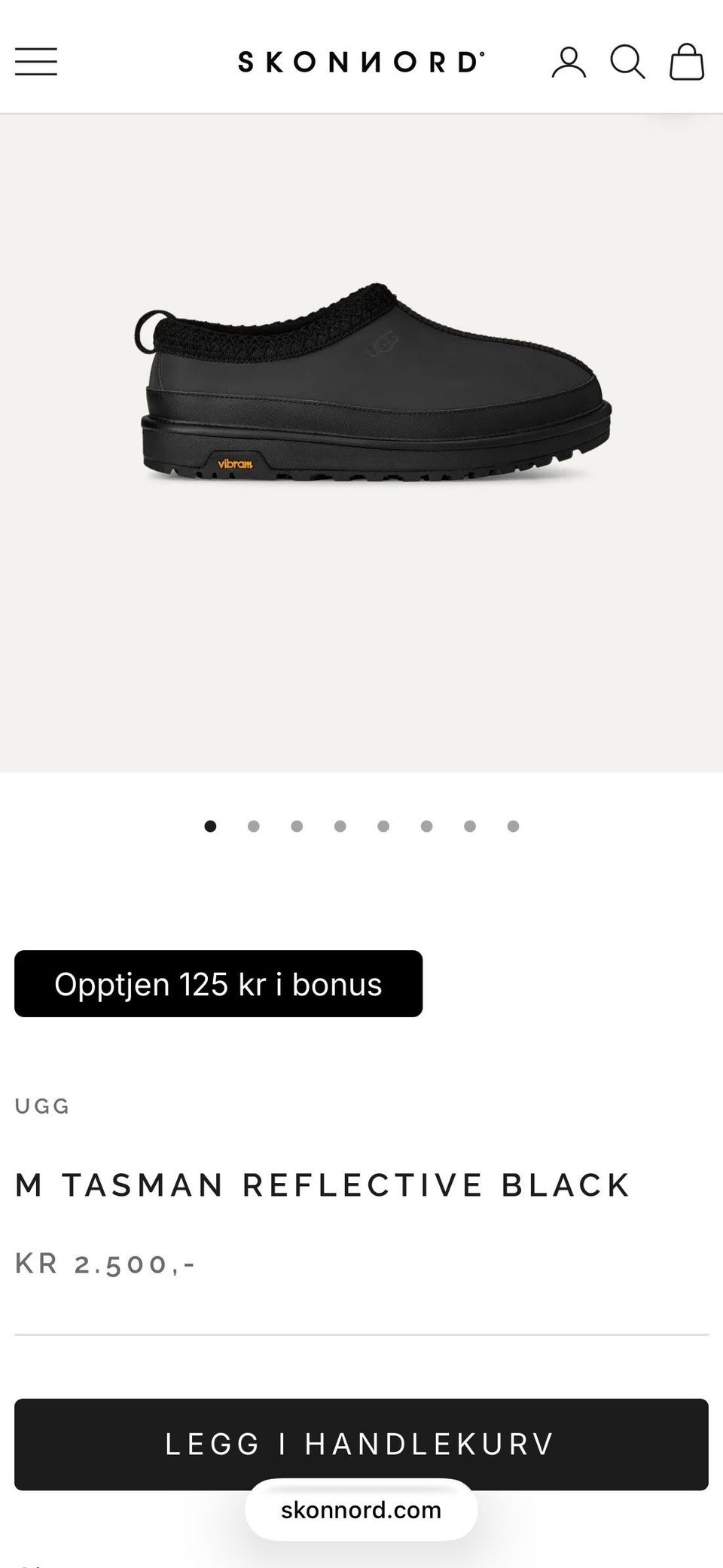Tap the Opptjen 125 kr i bonus badge

pyautogui.click(x=218, y=984)
